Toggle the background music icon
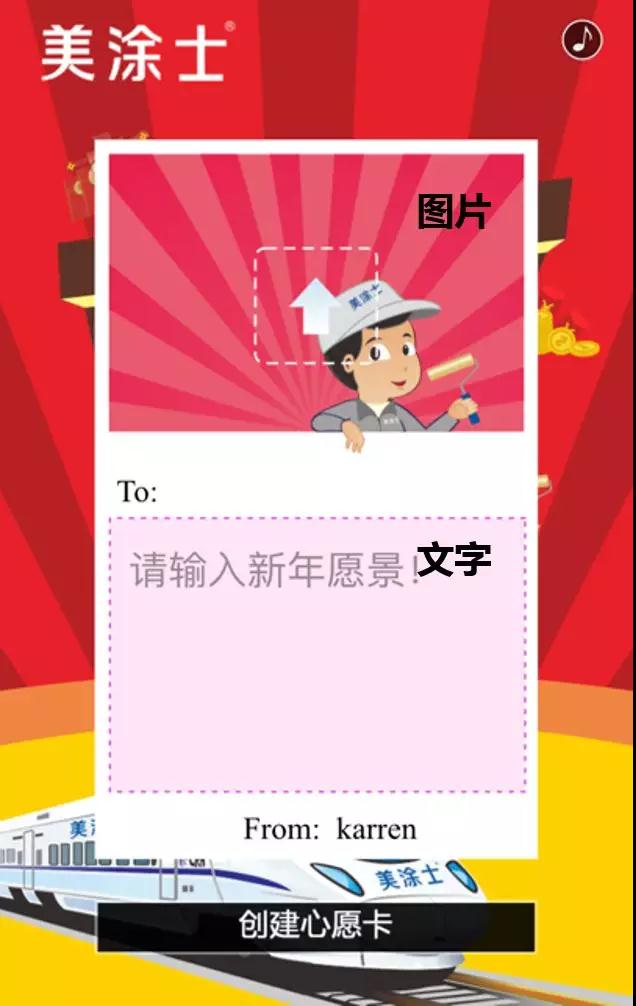The height and width of the screenshot is (1006, 636). tap(582, 41)
